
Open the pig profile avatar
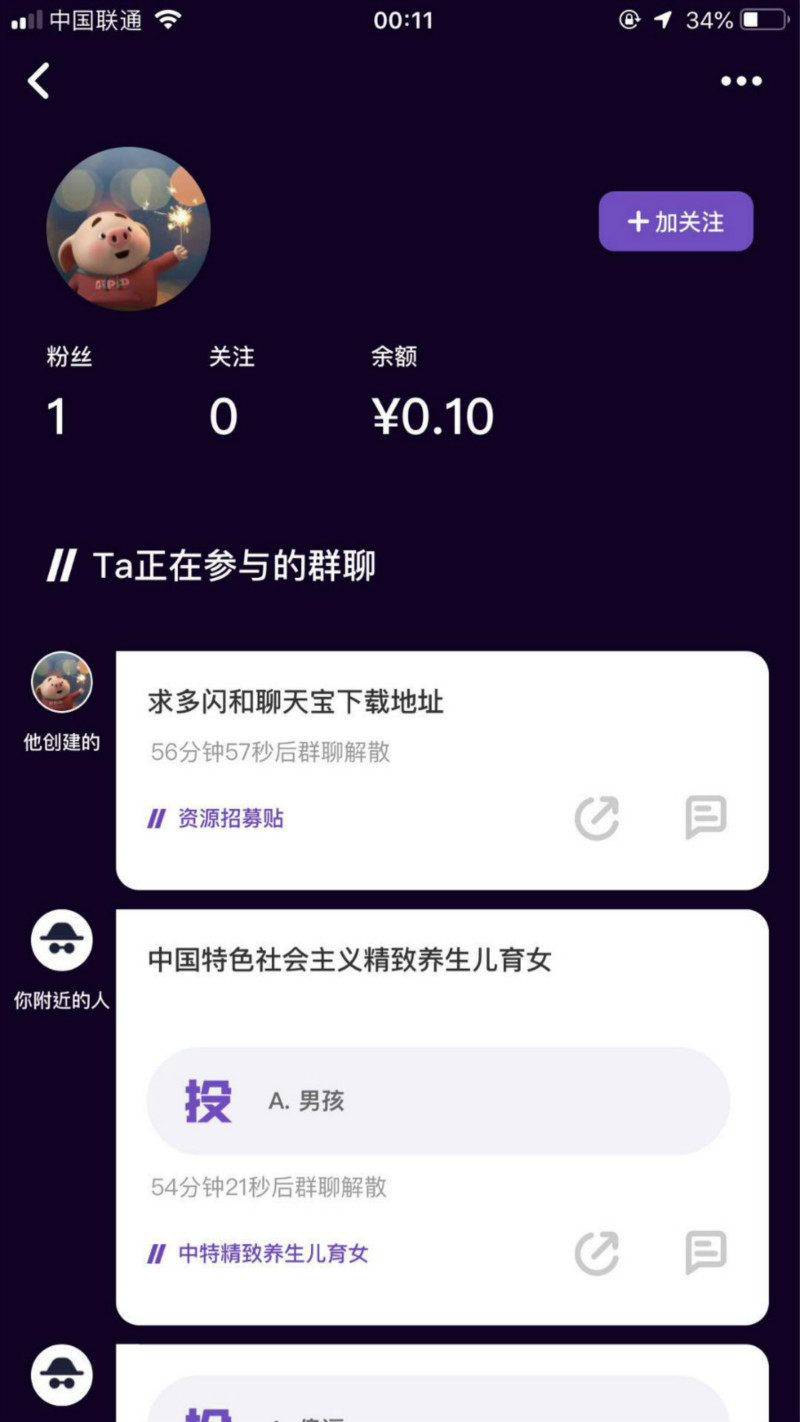(x=128, y=228)
